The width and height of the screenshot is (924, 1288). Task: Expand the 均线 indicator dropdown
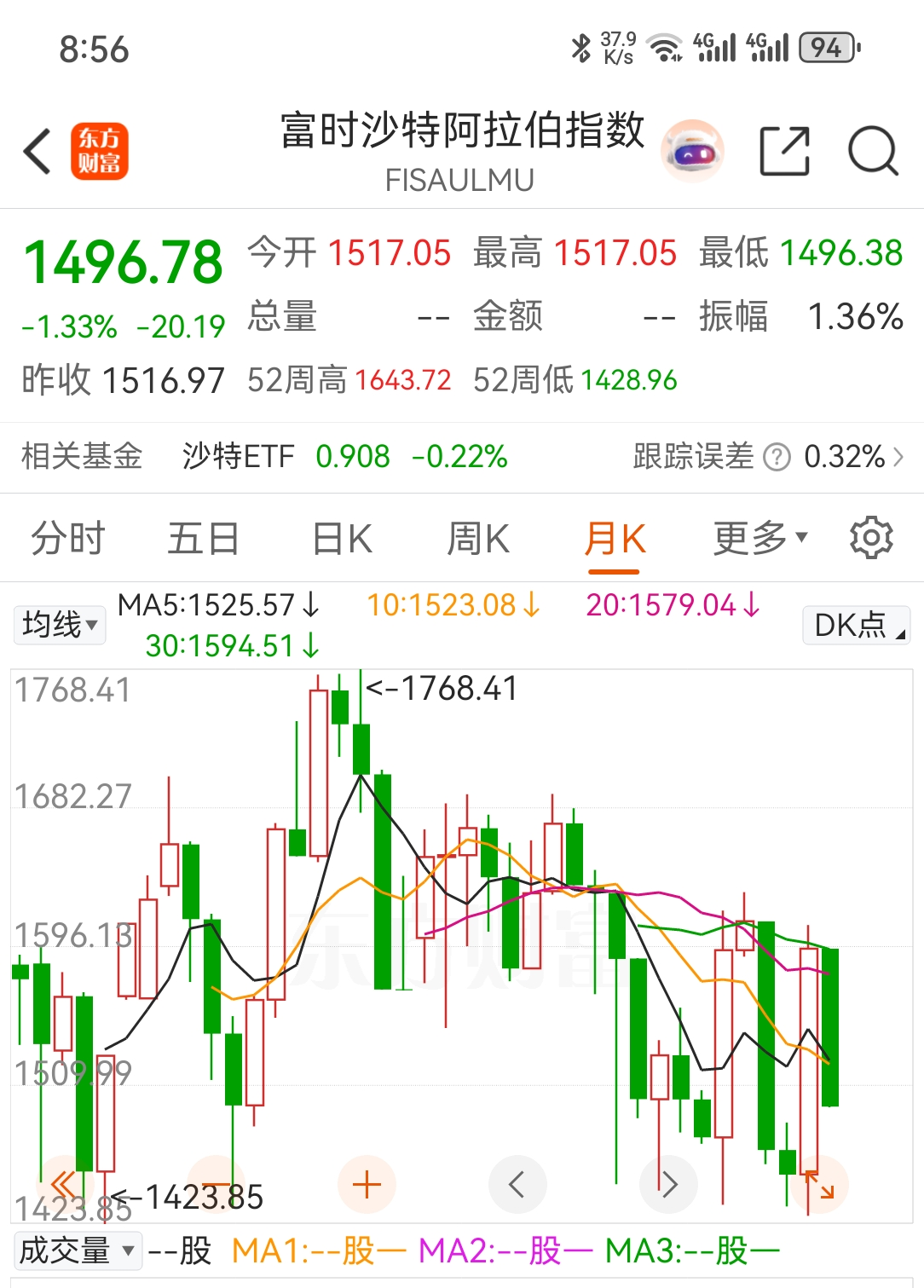60,625
